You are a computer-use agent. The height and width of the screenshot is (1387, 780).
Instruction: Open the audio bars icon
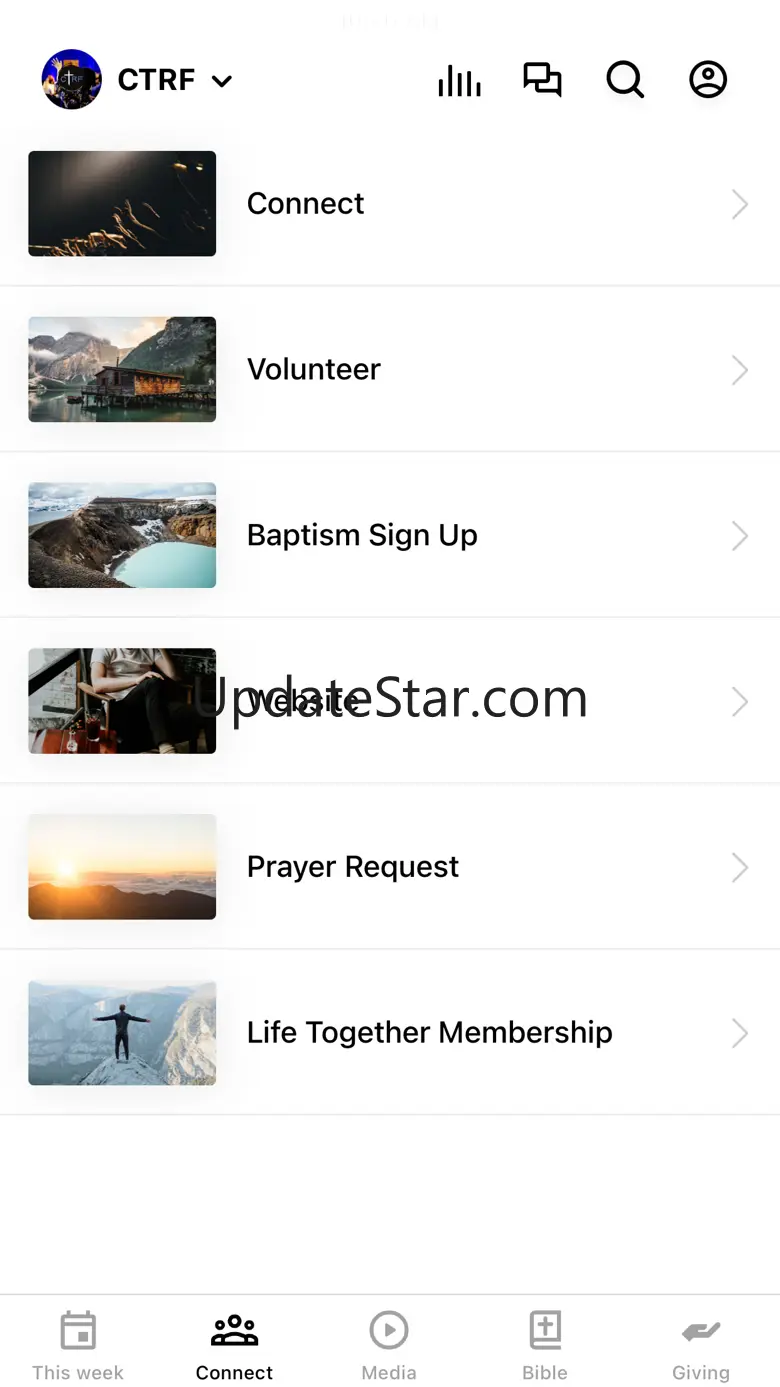click(459, 80)
